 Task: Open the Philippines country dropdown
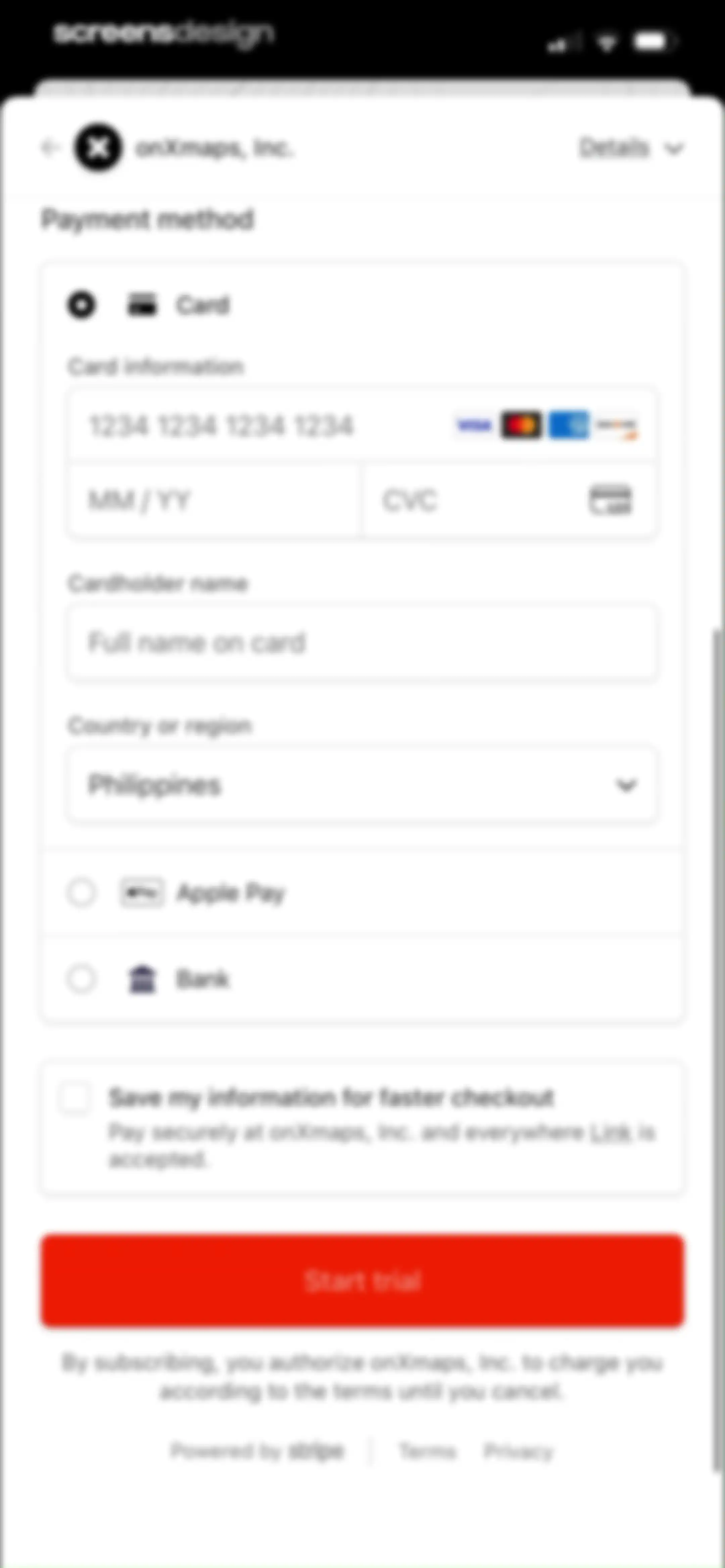[362, 785]
